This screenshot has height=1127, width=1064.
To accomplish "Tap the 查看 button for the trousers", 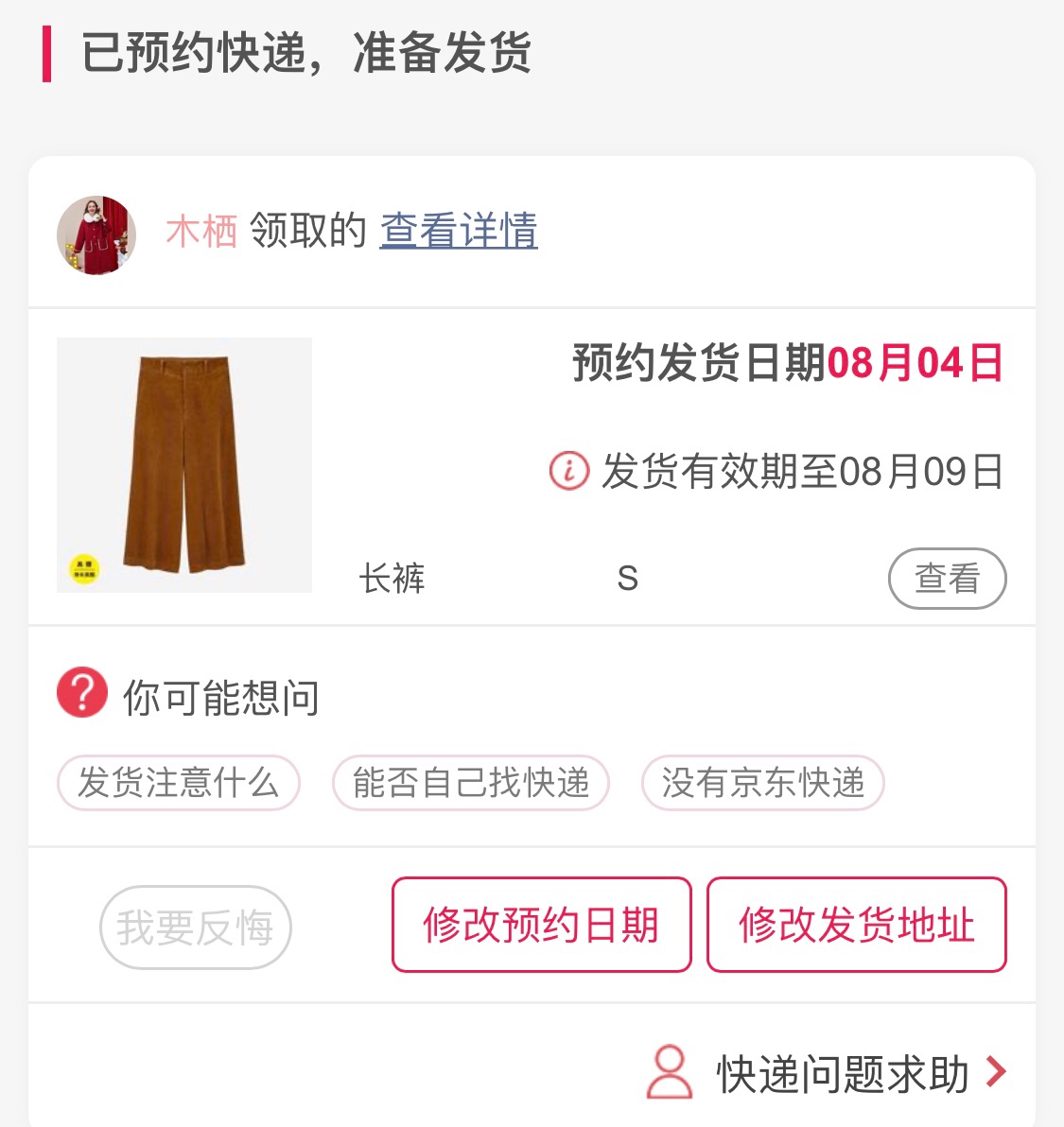I will click(x=947, y=579).
